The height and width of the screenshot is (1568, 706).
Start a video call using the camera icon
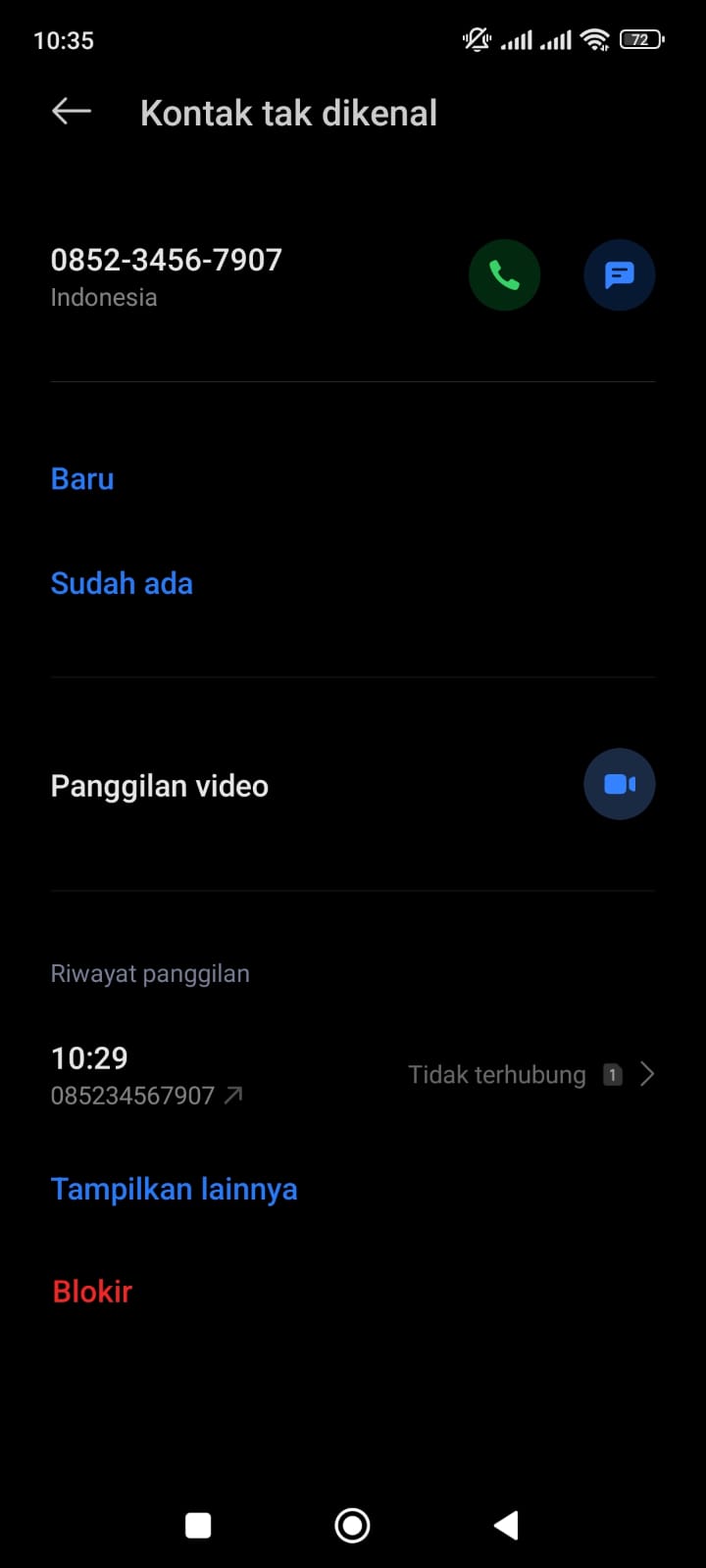click(620, 784)
